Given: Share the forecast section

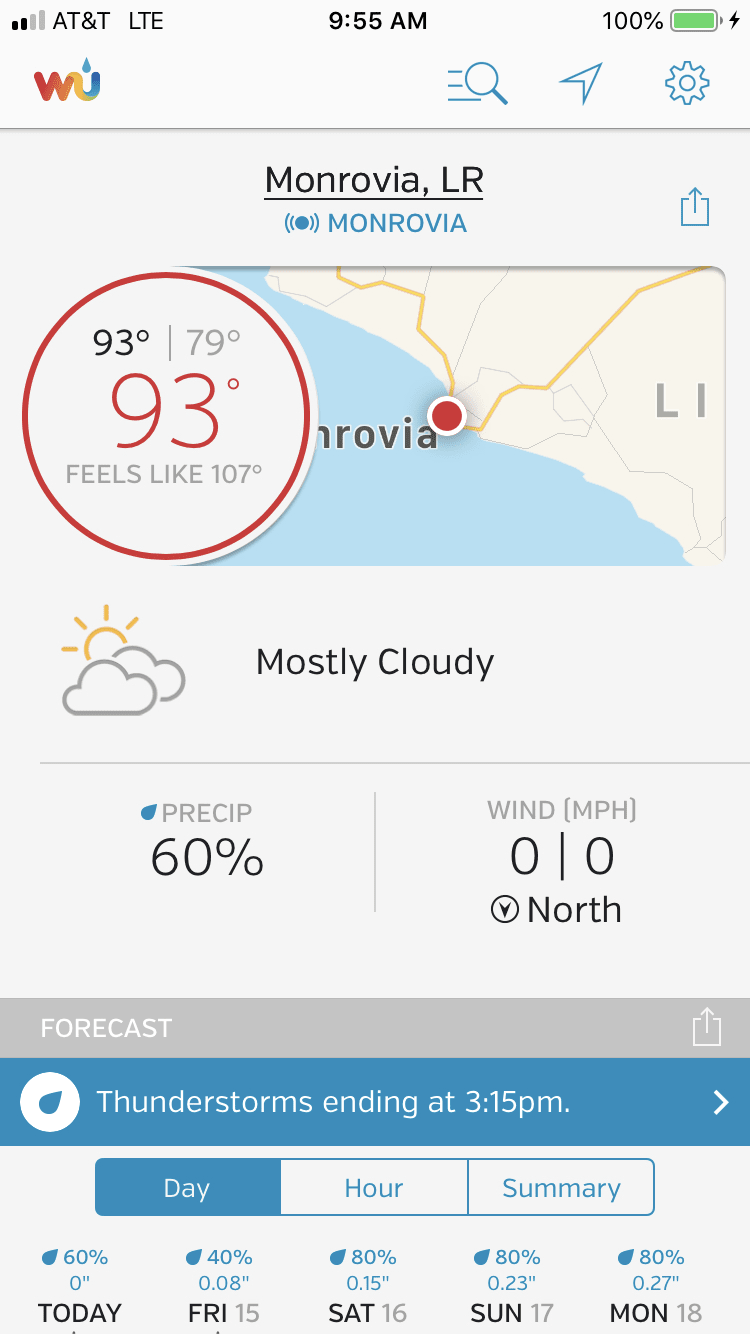Looking at the screenshot, I should 706,1028.
